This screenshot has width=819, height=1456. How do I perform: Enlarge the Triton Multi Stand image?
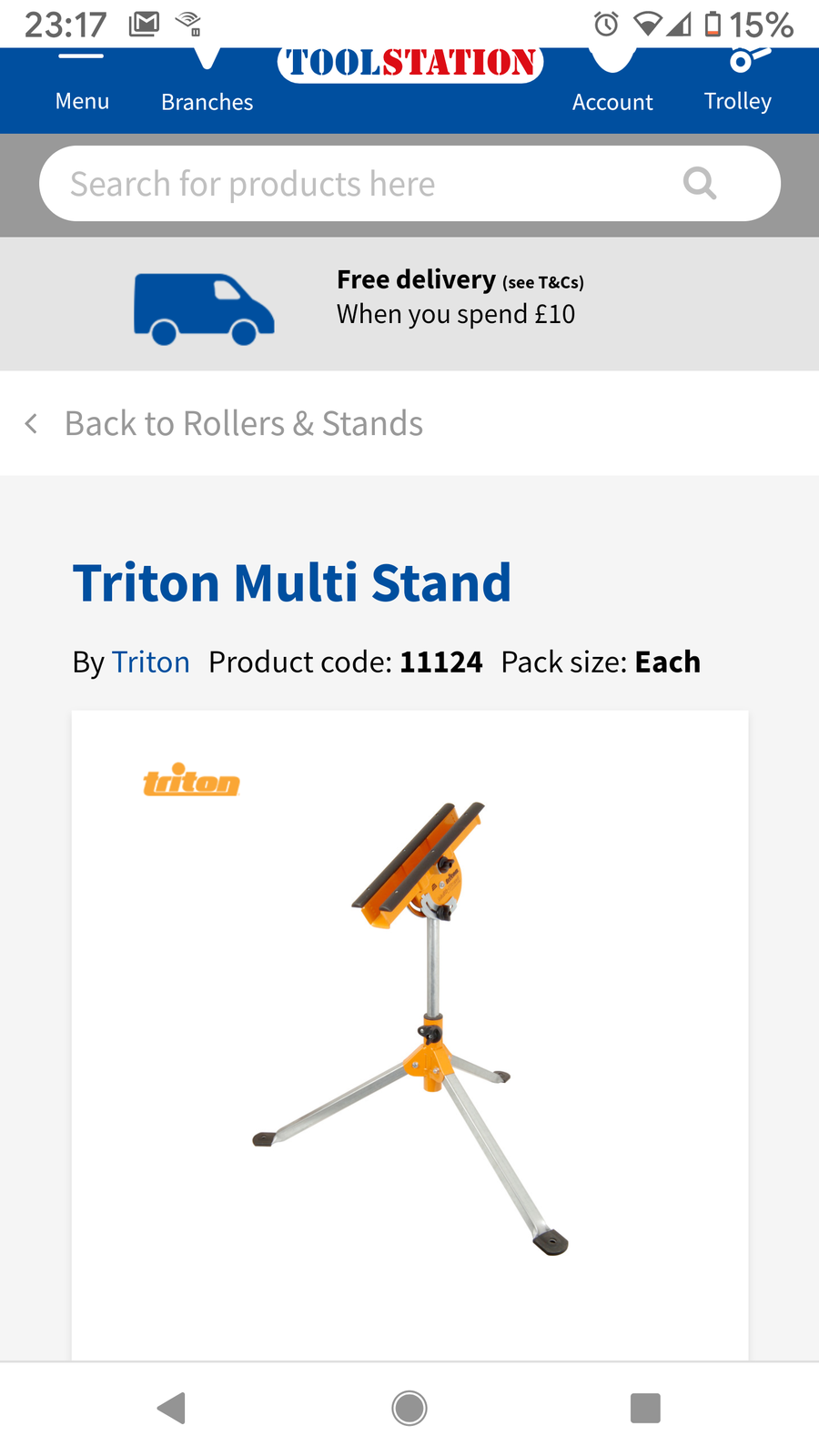tap(410, 1028)
